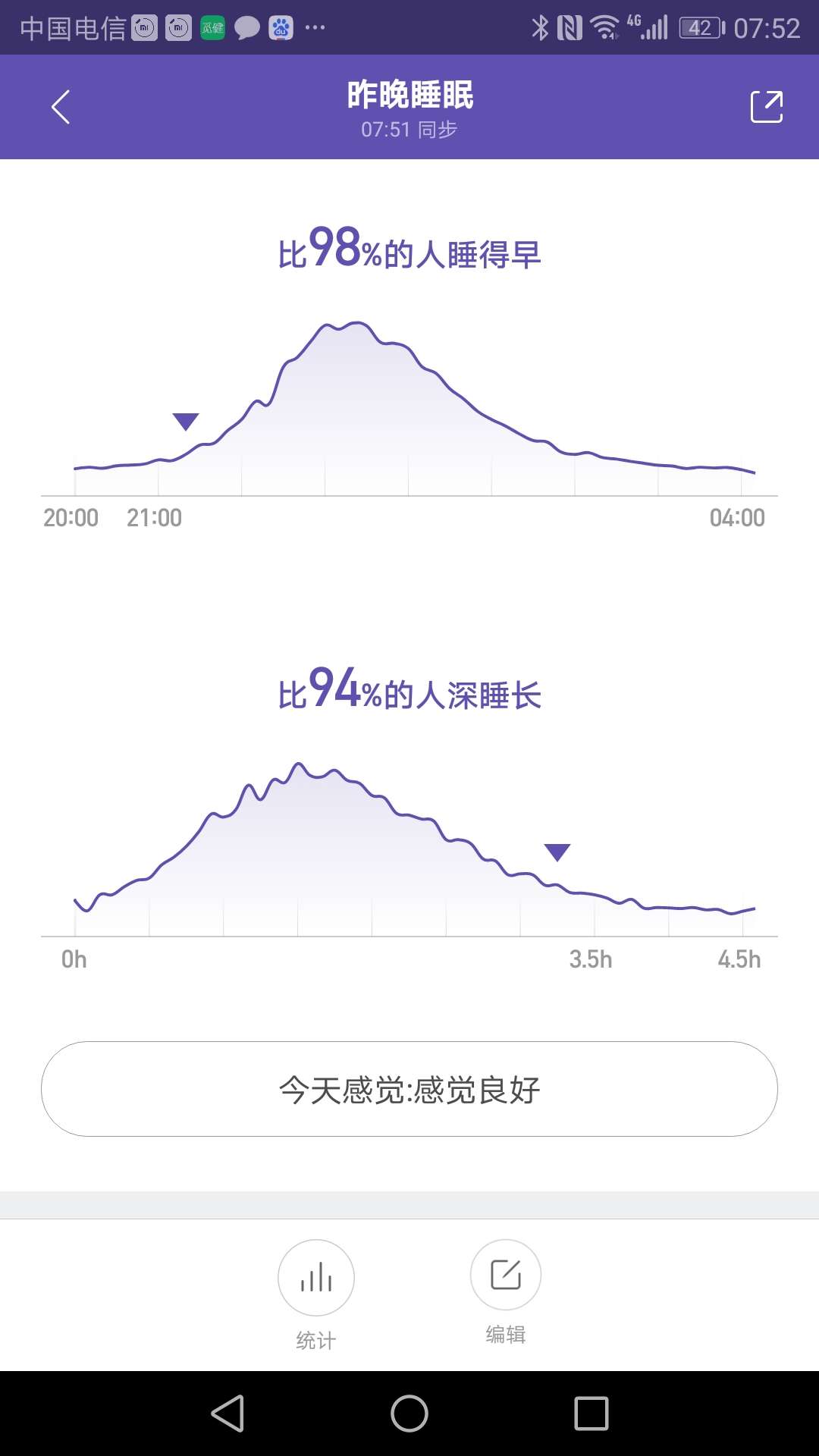819x1456 pixels.
Task: Open the share/export icon at top right
Action: pos(767,106)
